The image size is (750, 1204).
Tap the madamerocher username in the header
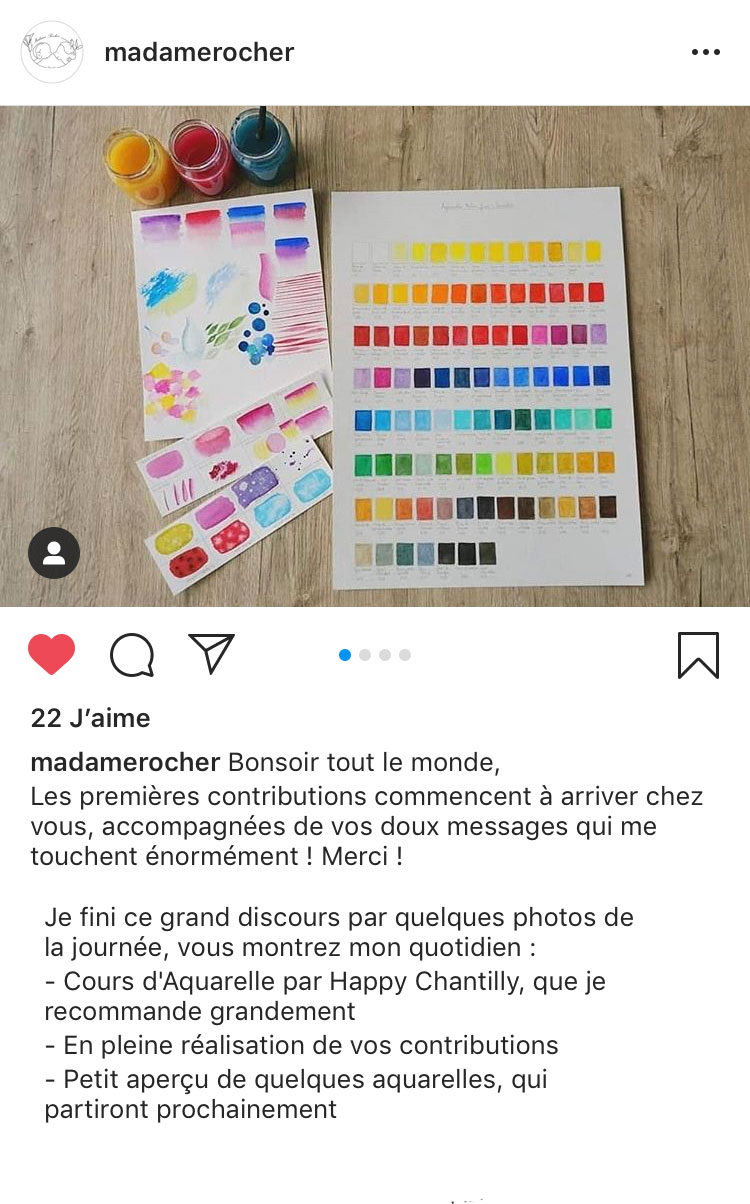[199, 53]
